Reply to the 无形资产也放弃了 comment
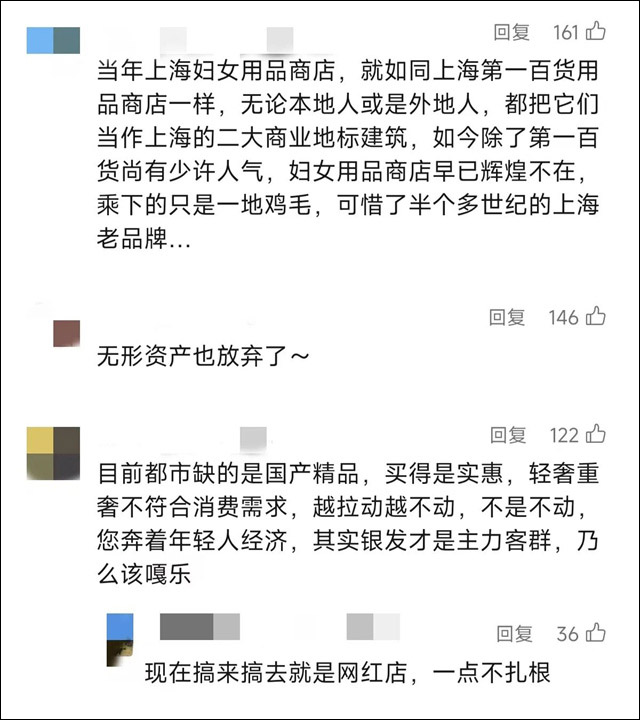 click(507, 318)
